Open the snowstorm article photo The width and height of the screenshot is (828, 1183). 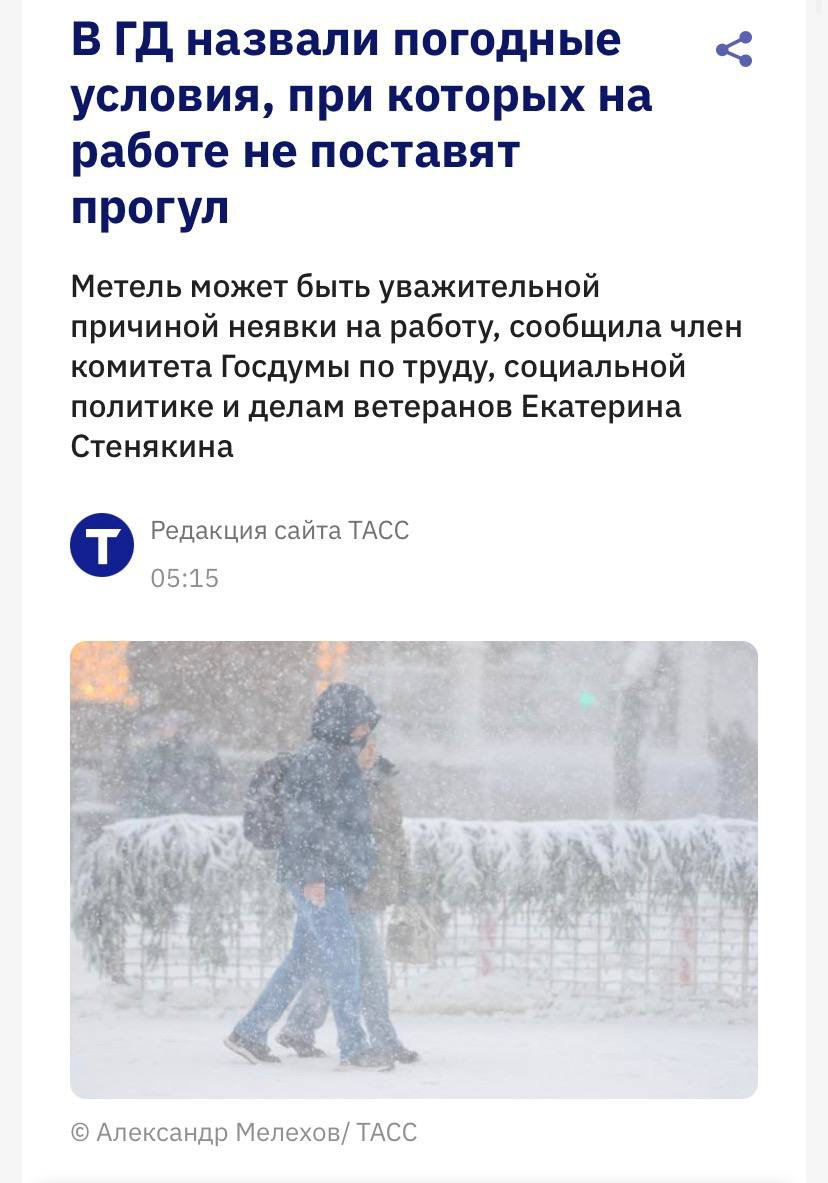click(x=413, y=869)
